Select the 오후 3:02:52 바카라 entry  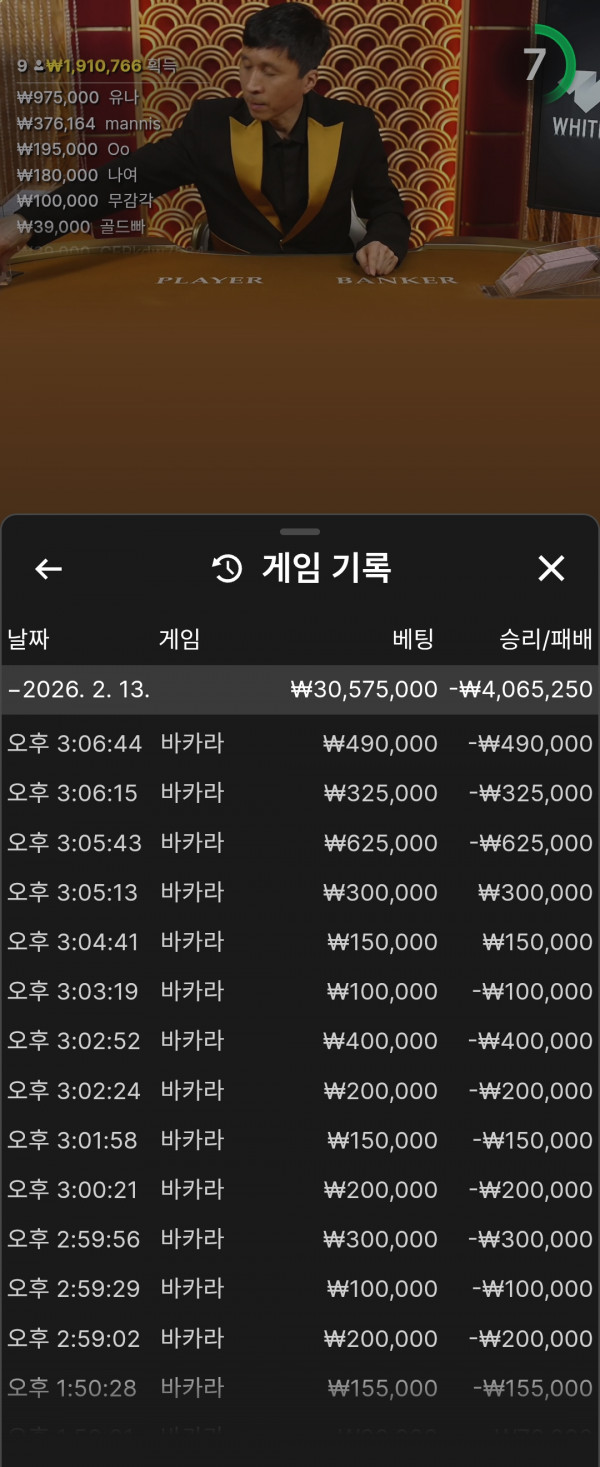click(x=300, y=1041)
